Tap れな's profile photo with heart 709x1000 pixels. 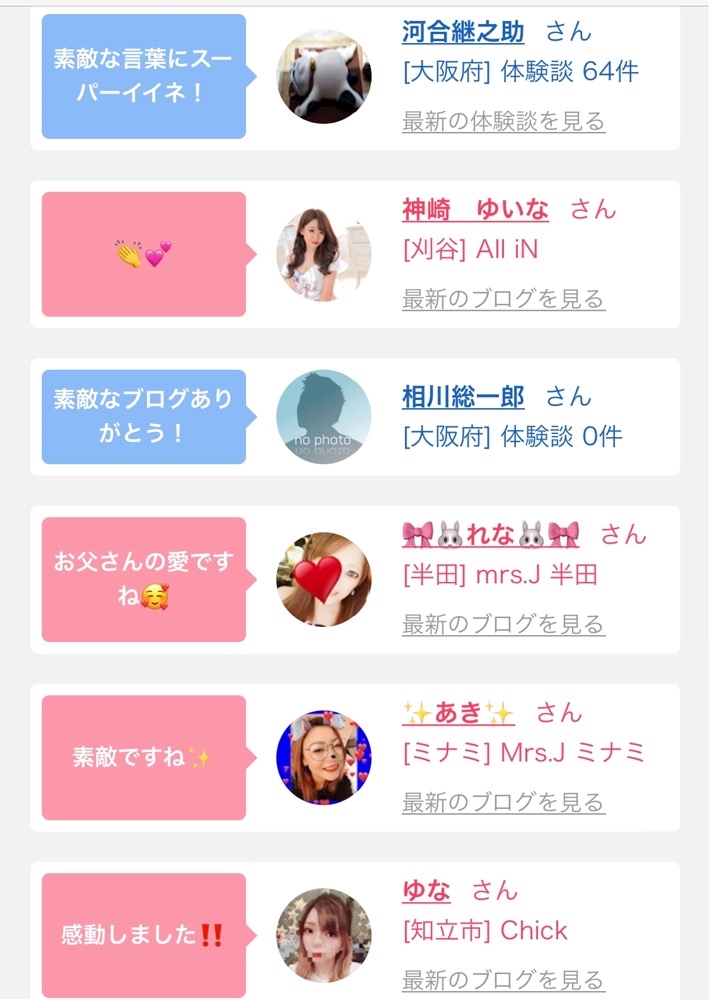[324, 580]
